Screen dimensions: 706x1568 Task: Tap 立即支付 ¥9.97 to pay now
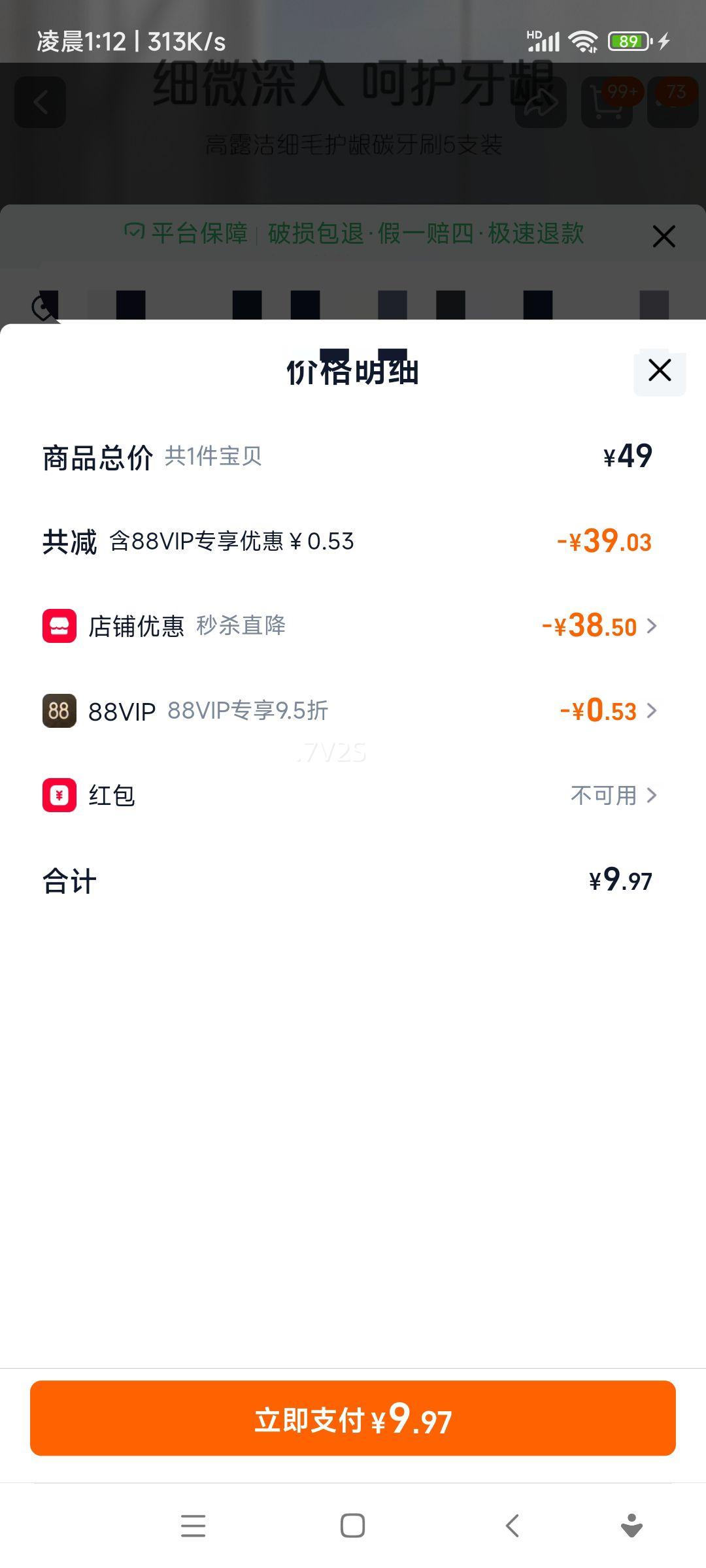tap(353, 1418)
